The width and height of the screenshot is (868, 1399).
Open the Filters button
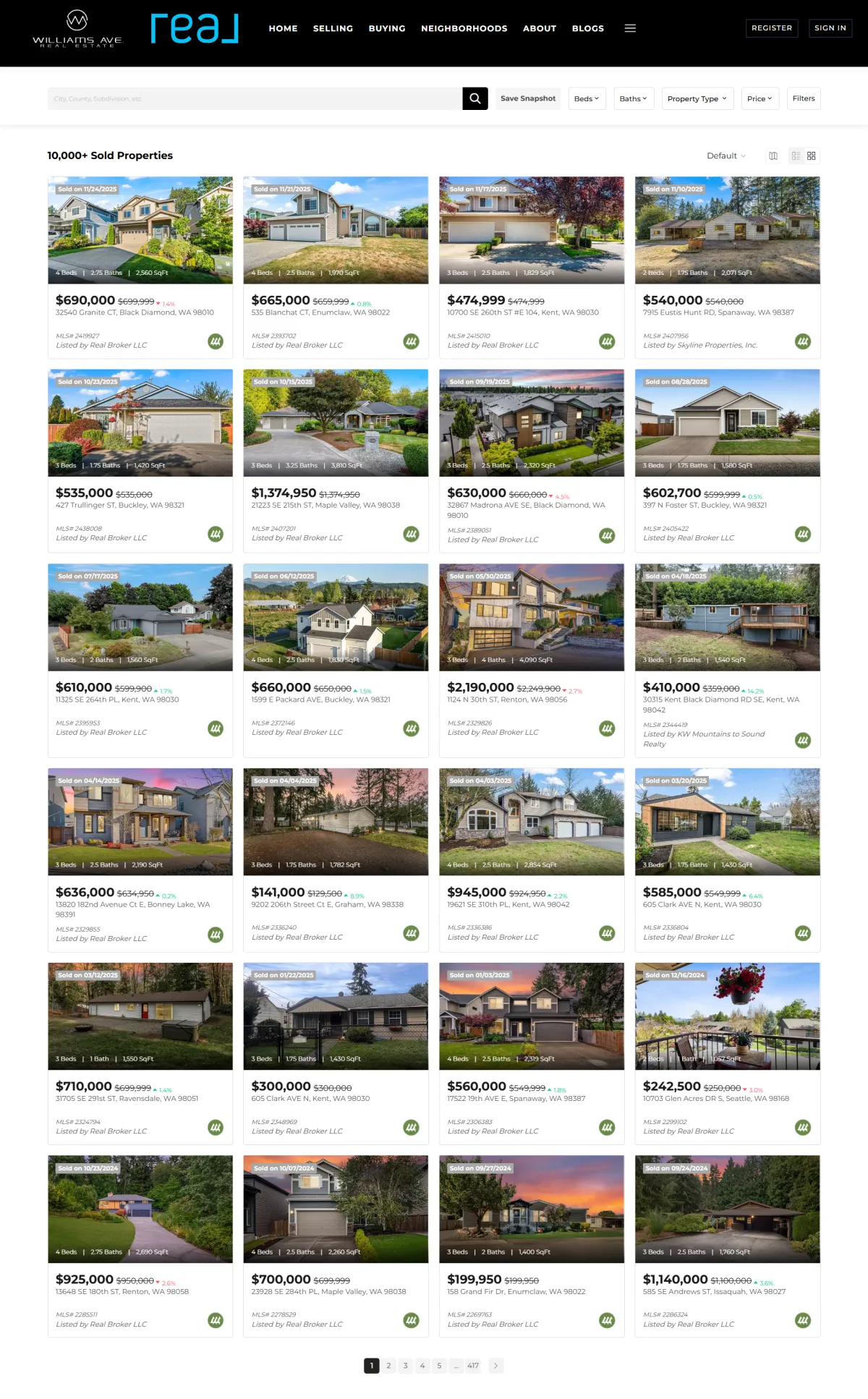point(803,98)
